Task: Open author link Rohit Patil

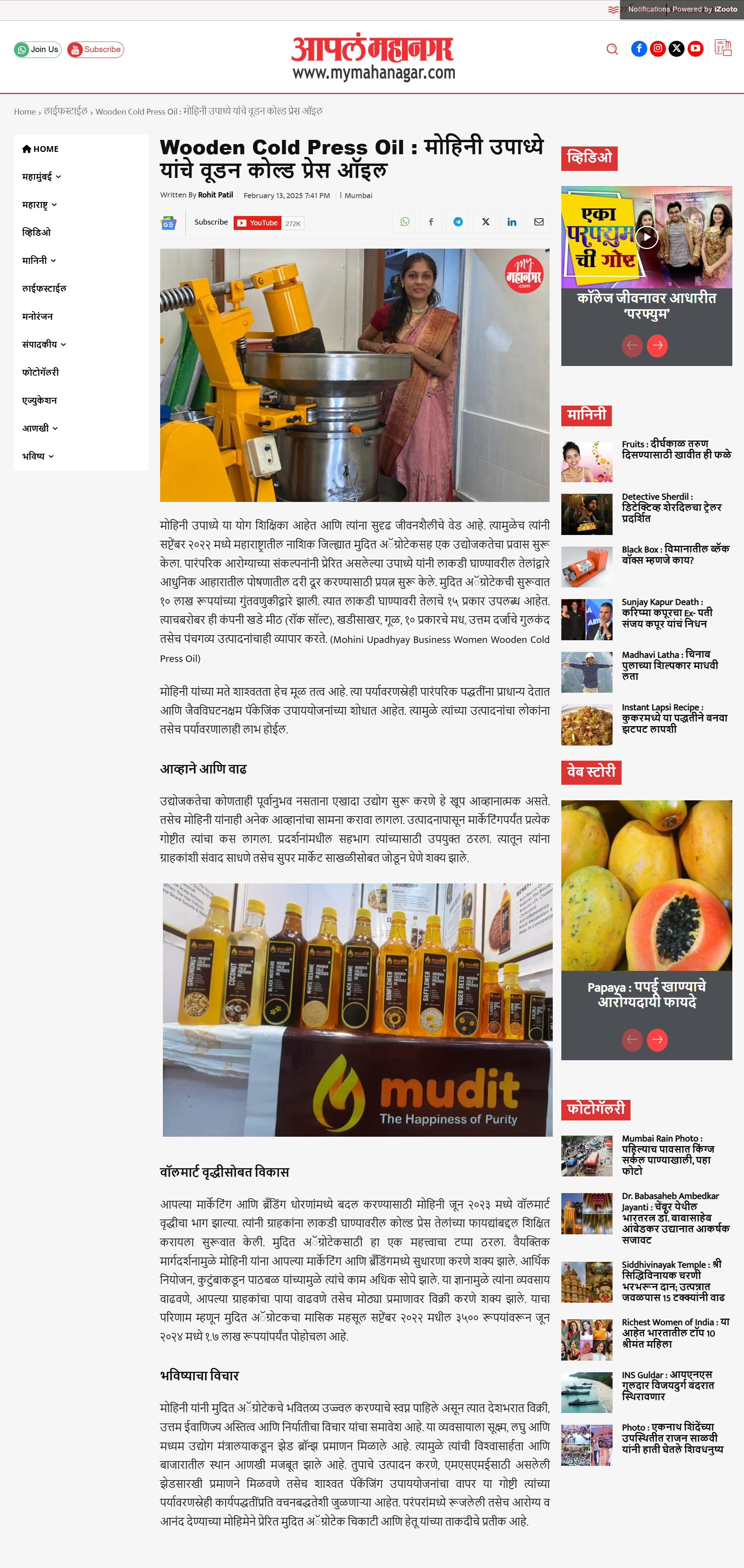Action: pyautogui.click(x=215, y=195)
